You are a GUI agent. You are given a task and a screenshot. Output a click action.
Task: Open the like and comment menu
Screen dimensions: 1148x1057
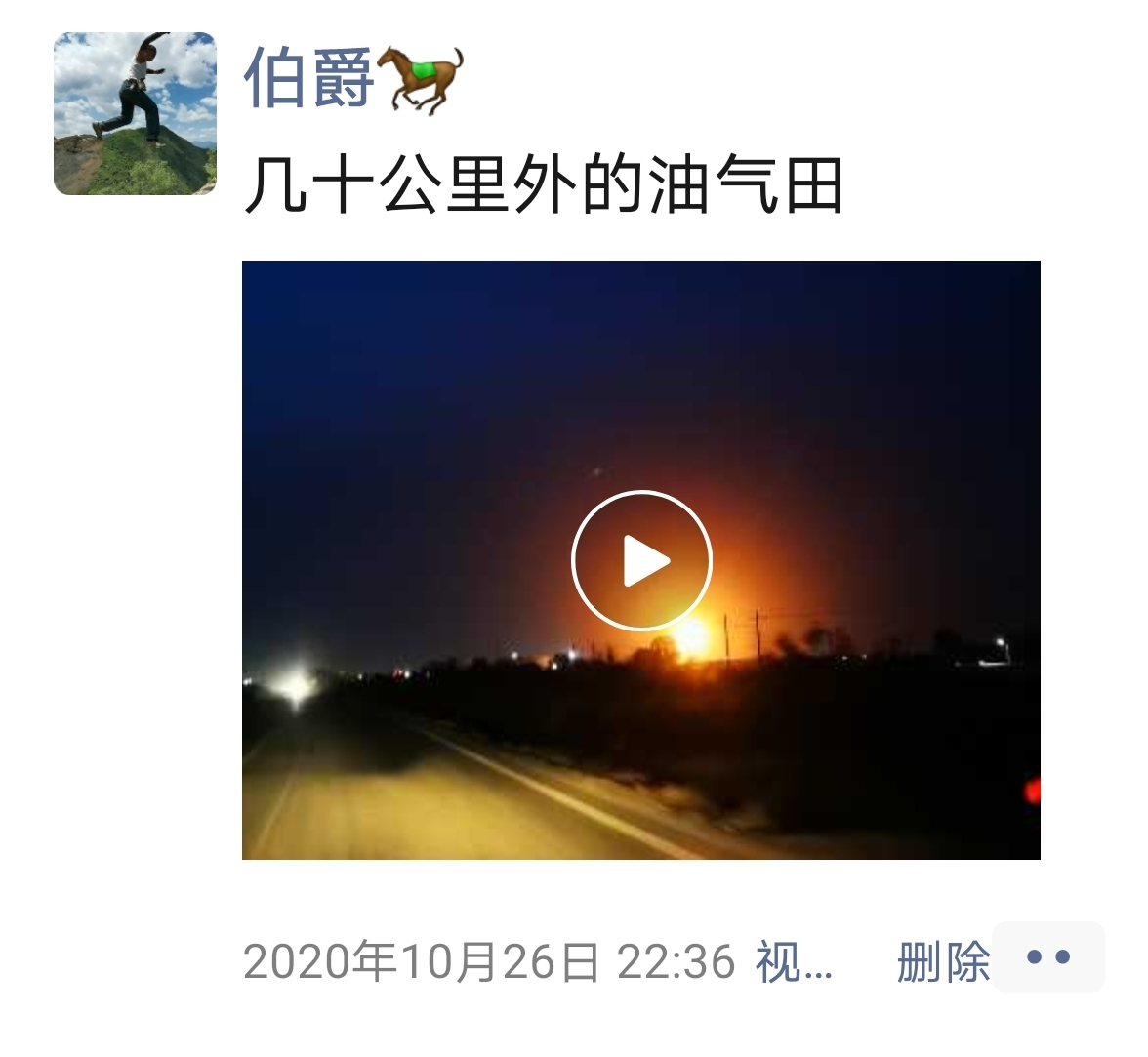[x=1048, y=957]
